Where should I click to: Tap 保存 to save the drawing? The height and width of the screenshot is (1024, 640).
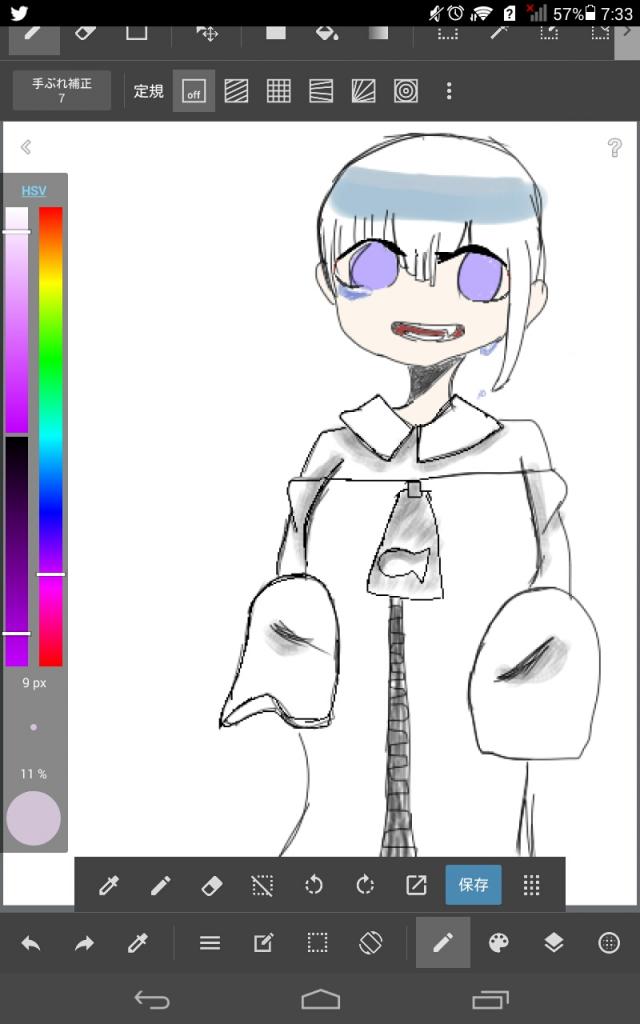pyautogui.click(x=473, y=884)
